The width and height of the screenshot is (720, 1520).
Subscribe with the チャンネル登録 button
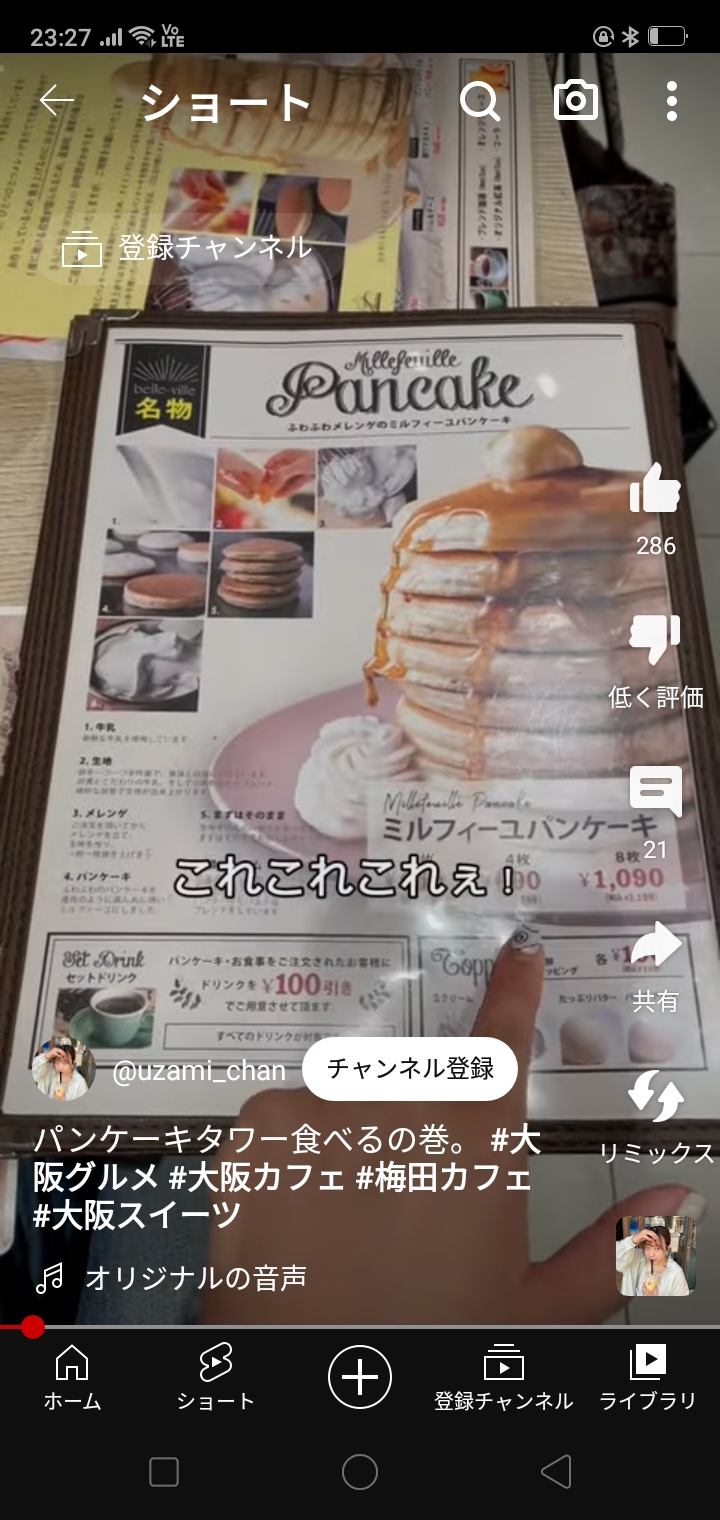410,1069
